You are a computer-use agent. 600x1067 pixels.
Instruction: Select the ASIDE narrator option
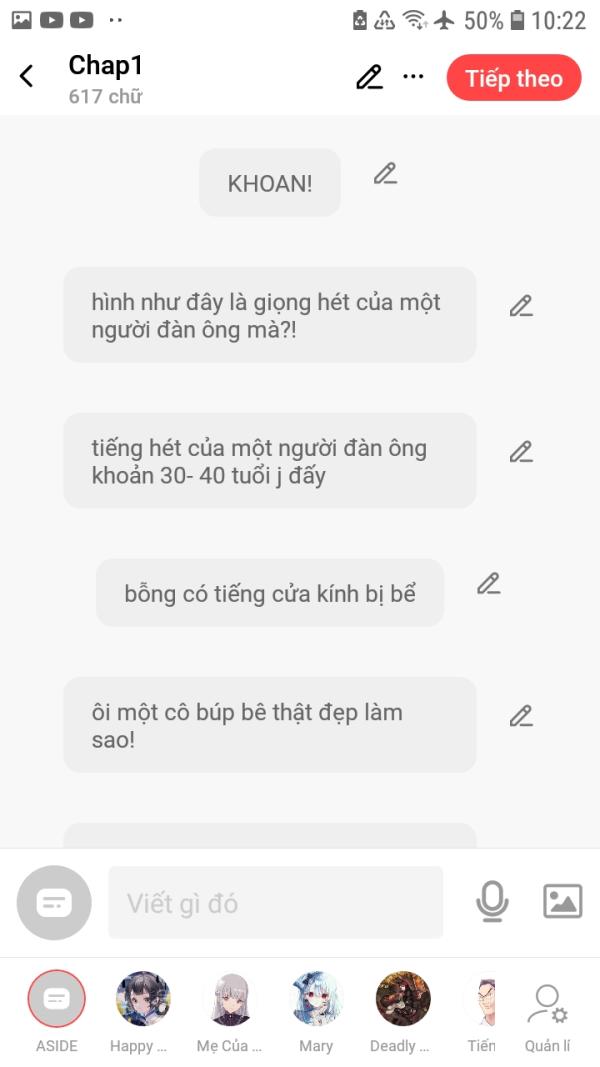(x=56, y=998)
